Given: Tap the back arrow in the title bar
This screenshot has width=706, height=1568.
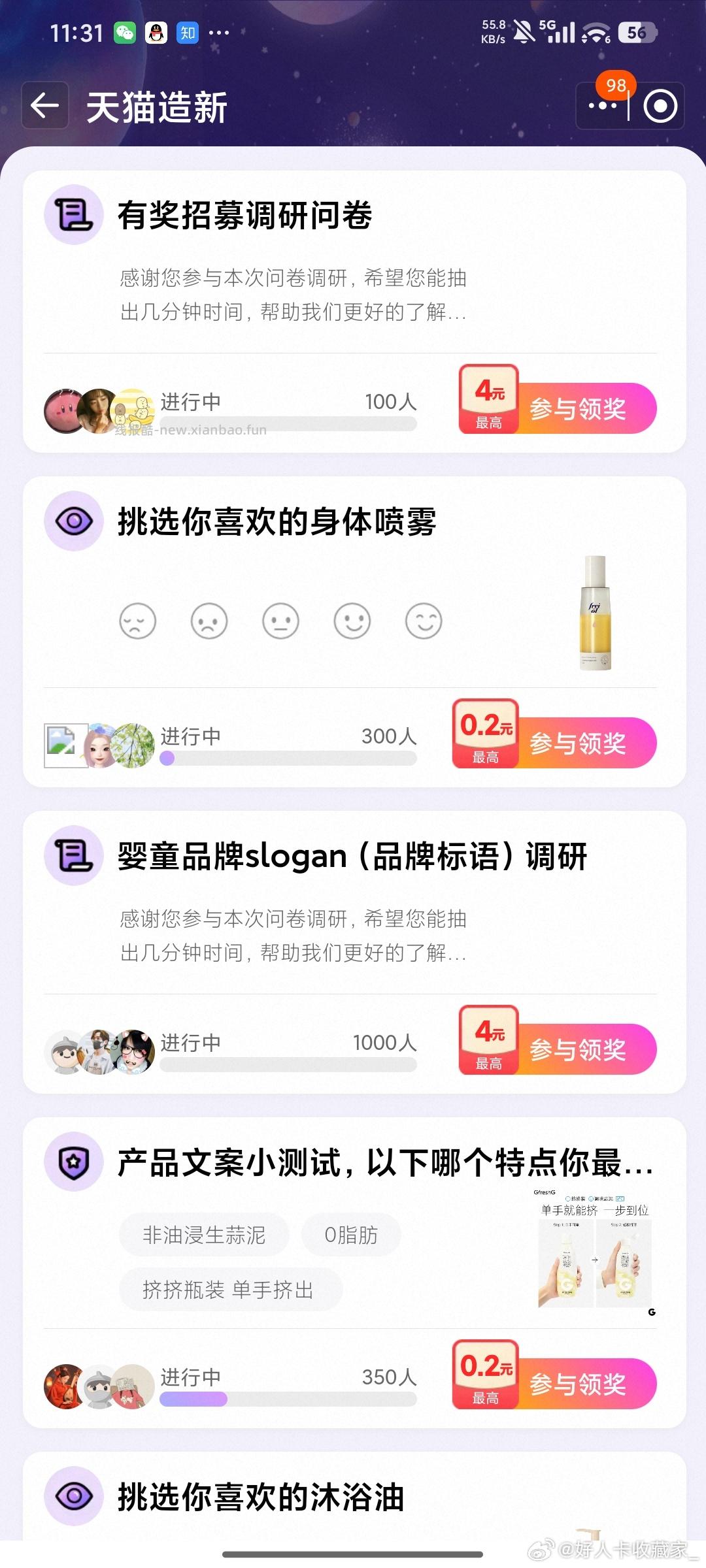Looking at the screenshot, I should tap(44, 105).
